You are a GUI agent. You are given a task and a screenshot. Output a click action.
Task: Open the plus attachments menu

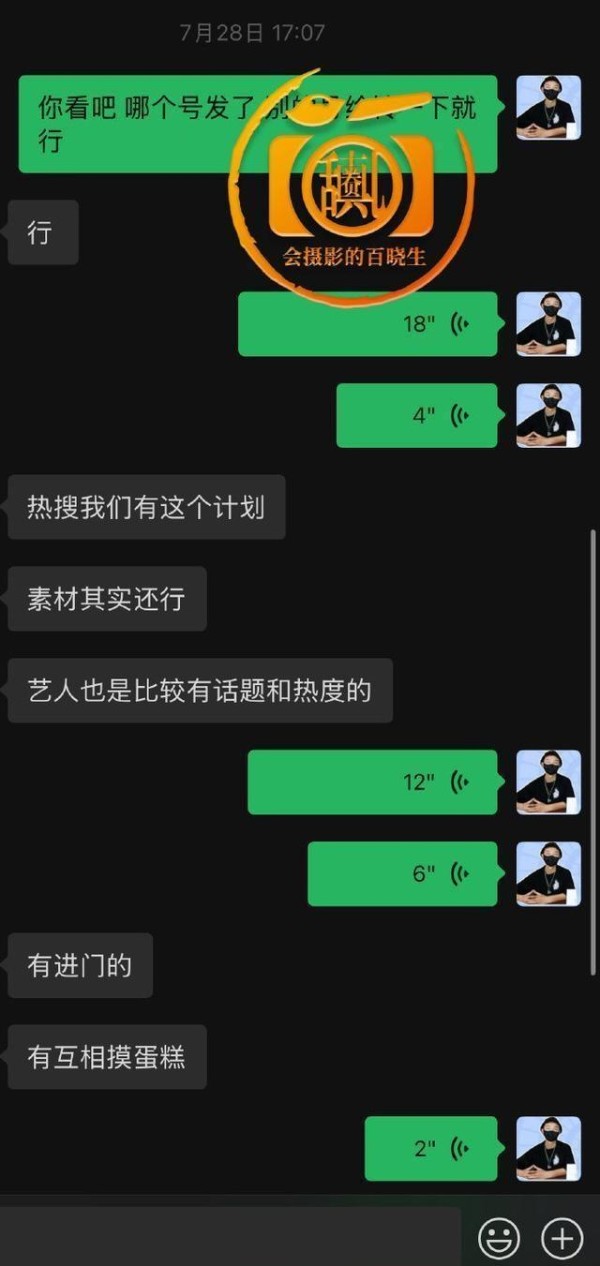coord(562,1238)
